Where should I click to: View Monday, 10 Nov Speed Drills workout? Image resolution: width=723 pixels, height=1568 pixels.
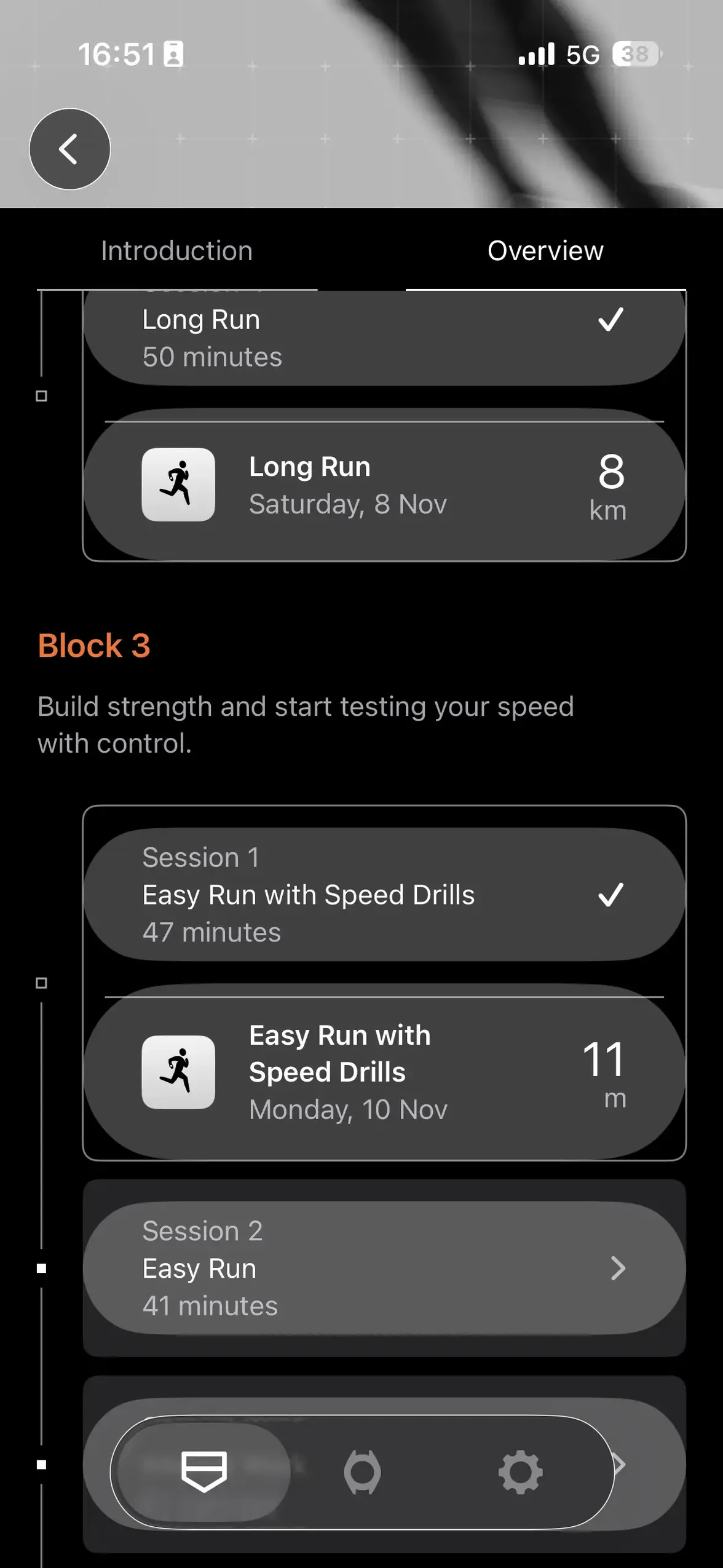click(x=384, y=1072)
